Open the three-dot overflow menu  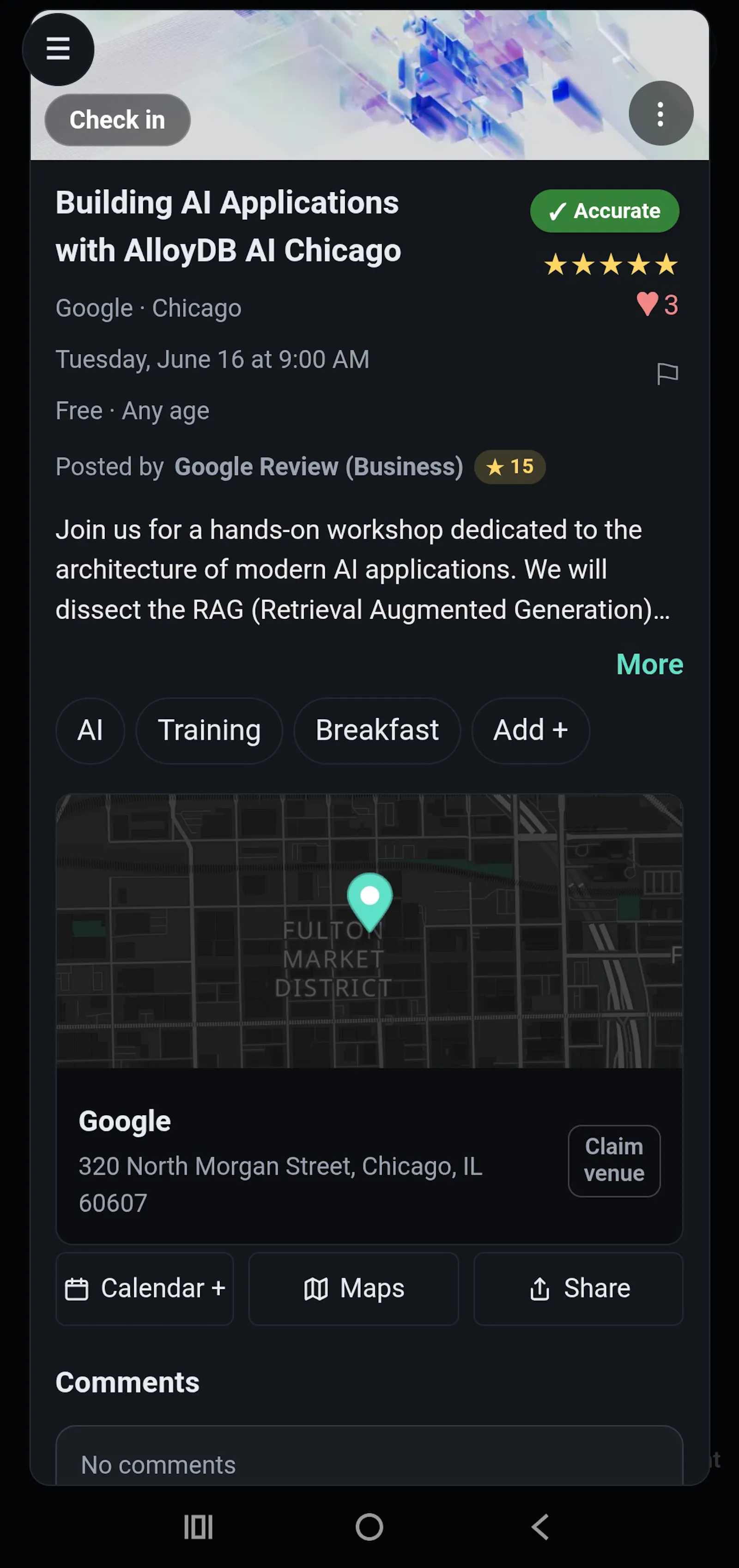(660, 113)
